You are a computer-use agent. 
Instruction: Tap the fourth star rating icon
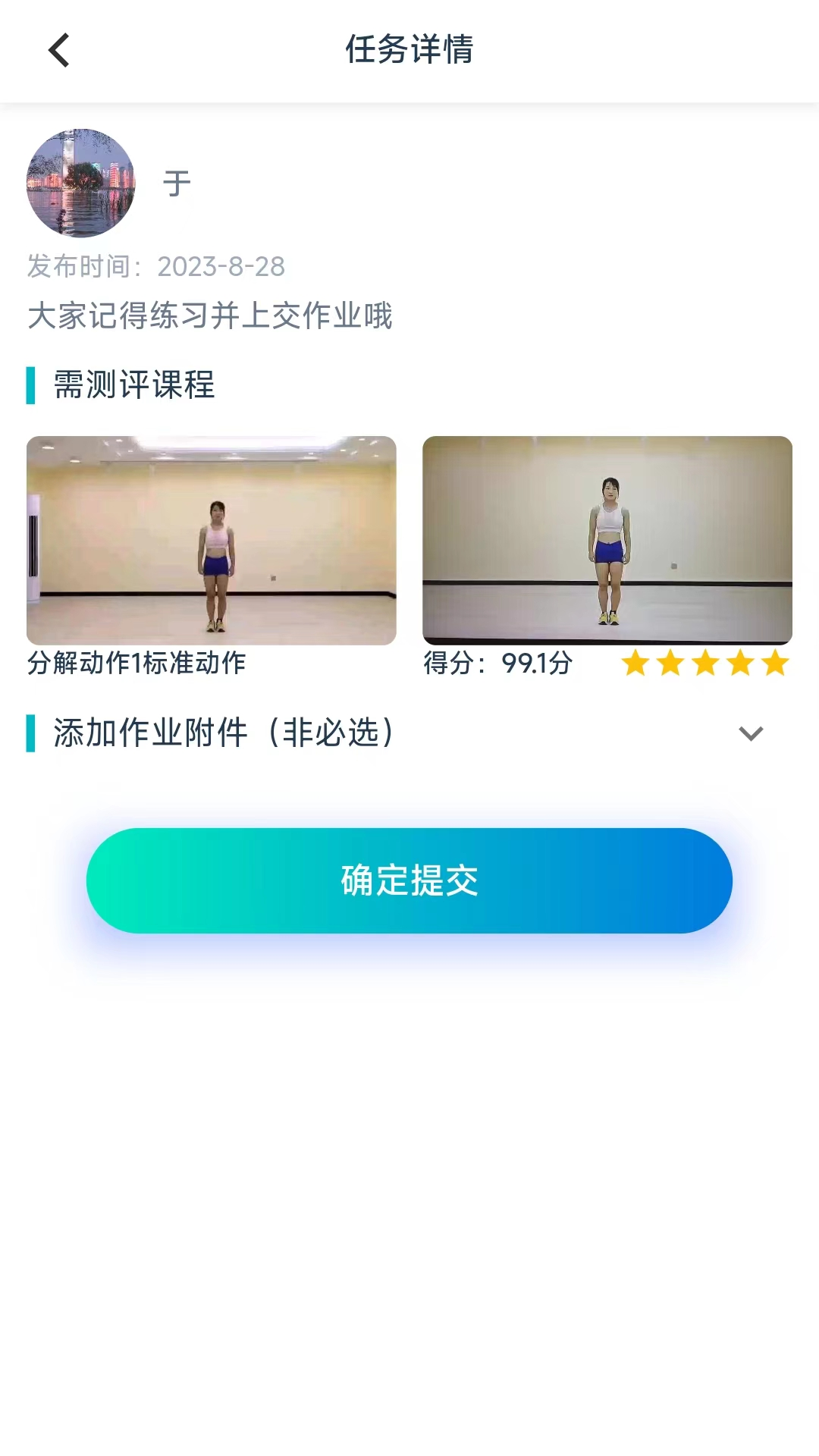click(x=739, y=662)
